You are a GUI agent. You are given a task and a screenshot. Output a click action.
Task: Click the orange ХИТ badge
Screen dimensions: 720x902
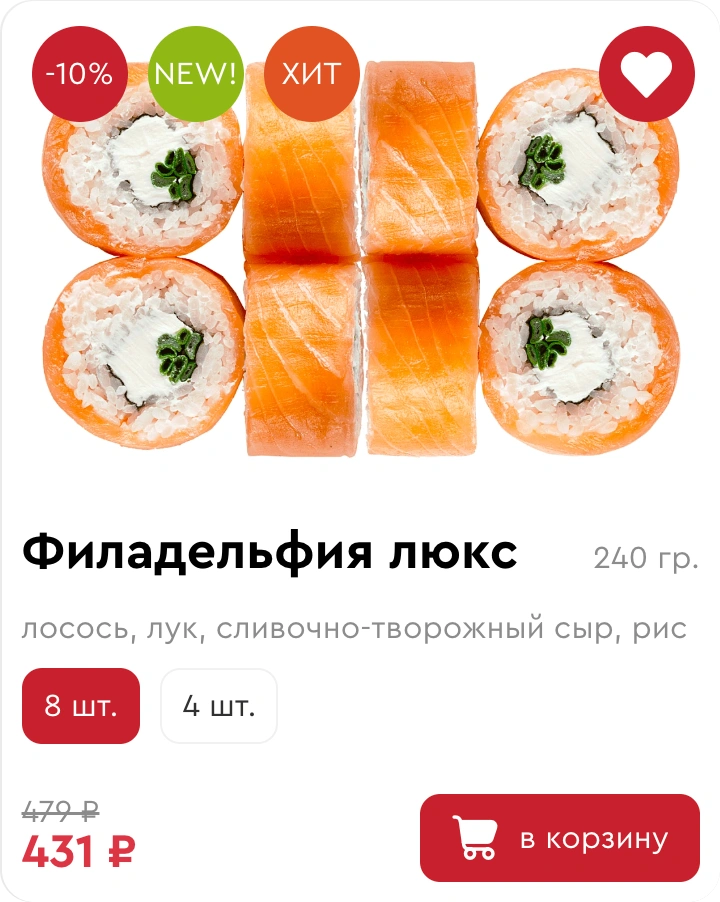point(311,73)
